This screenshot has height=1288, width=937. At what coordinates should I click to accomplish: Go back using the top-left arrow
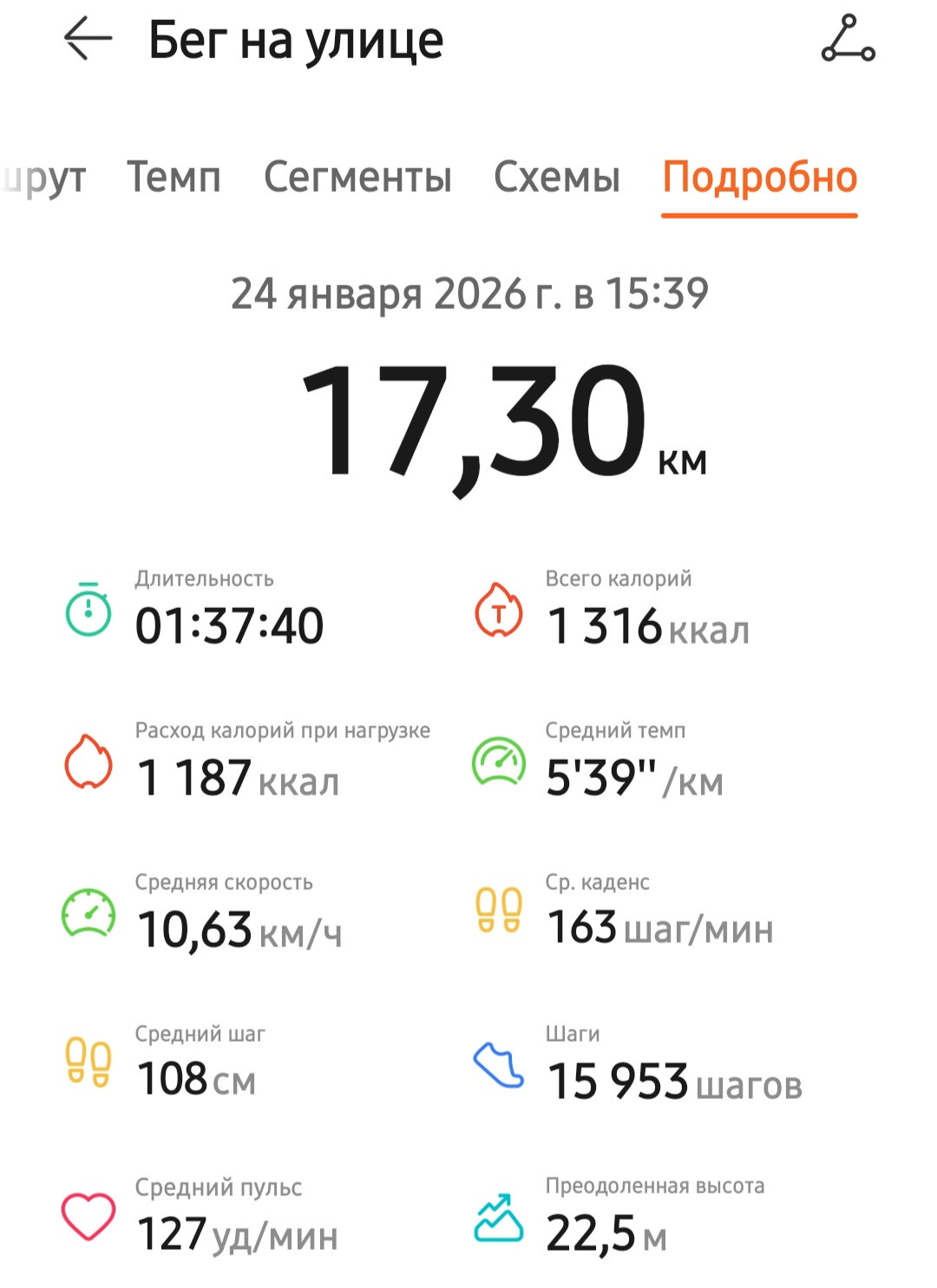coord(88,39)
